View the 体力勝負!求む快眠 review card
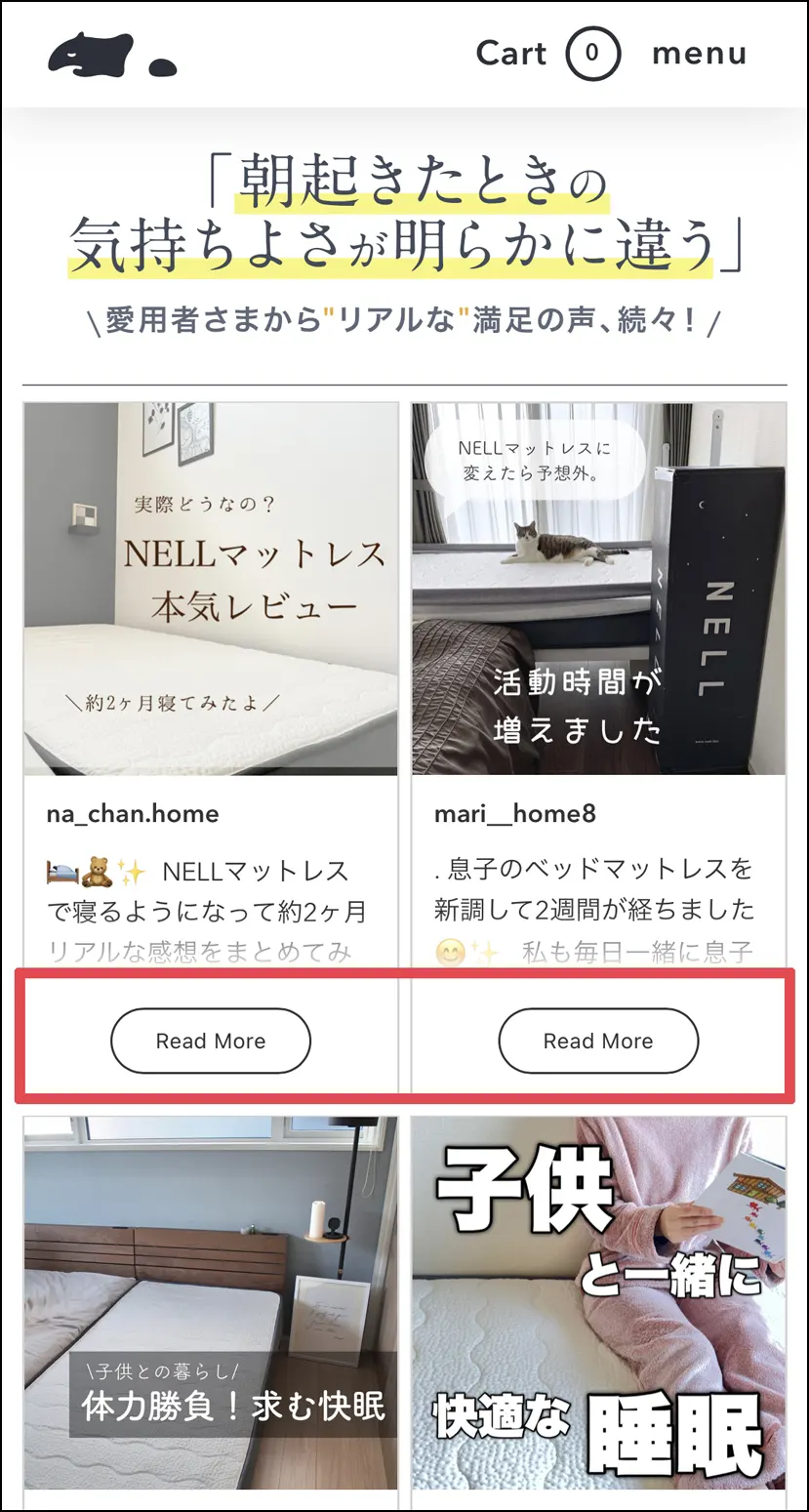 [211, 1303]
